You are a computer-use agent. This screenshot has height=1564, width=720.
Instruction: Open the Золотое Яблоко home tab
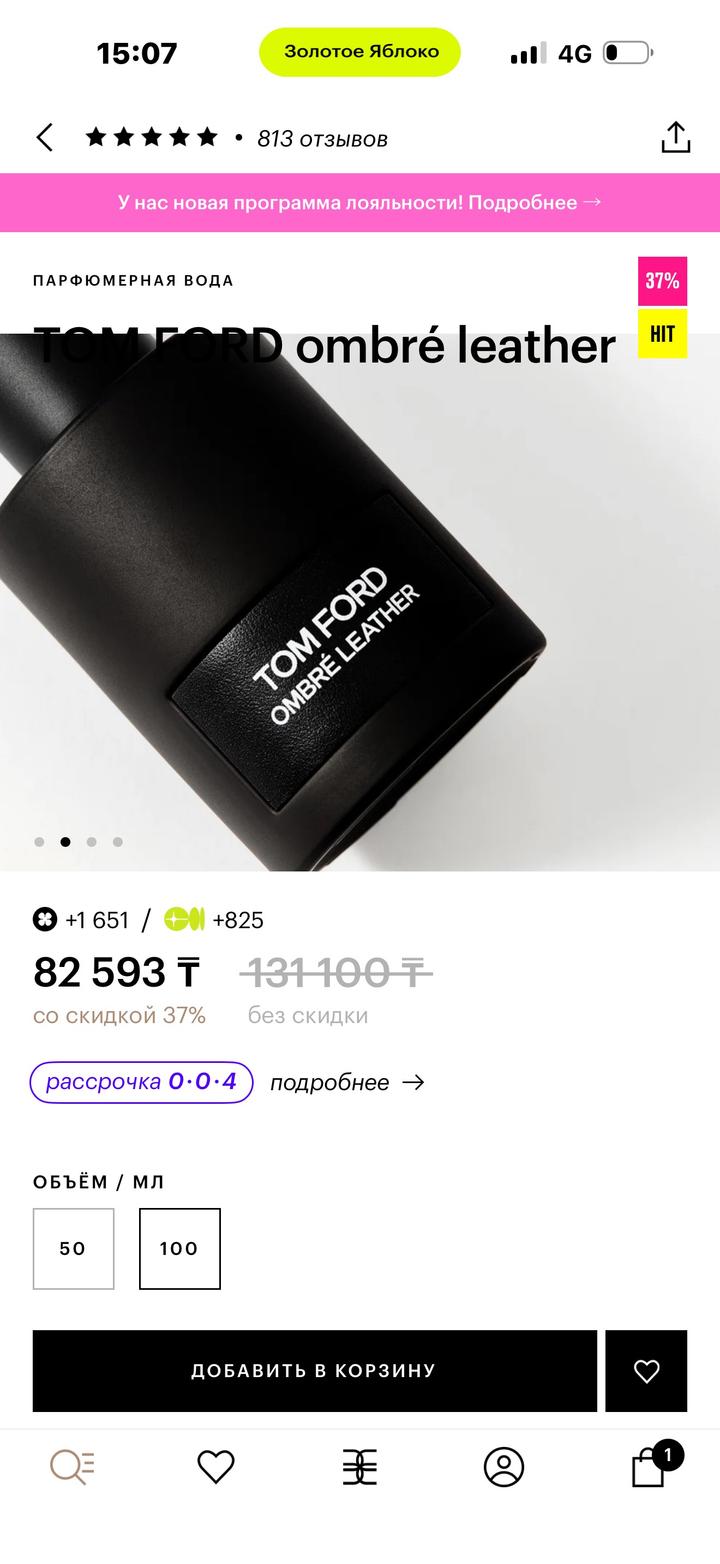tap(360, 1467)
